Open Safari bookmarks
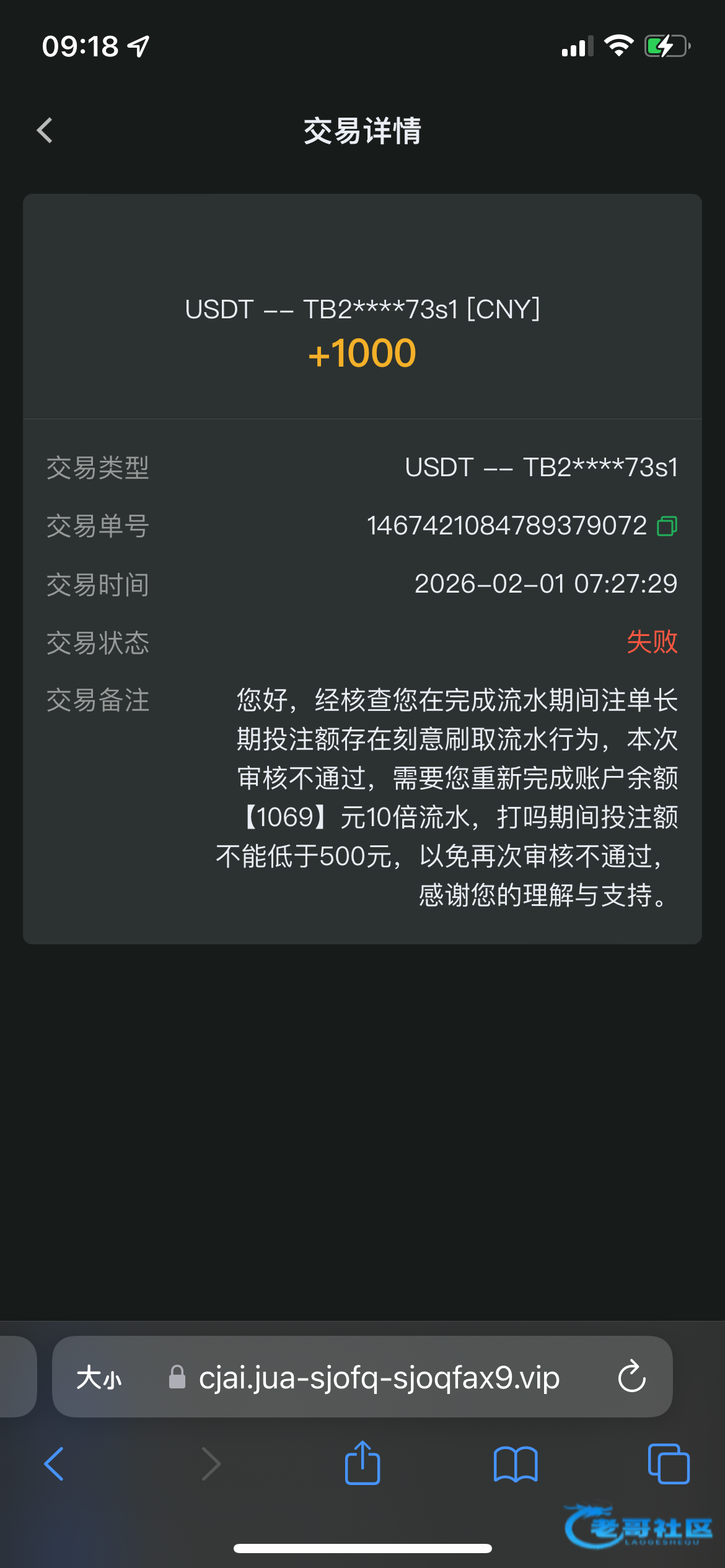725x1568 pixels. [515, 1464]
